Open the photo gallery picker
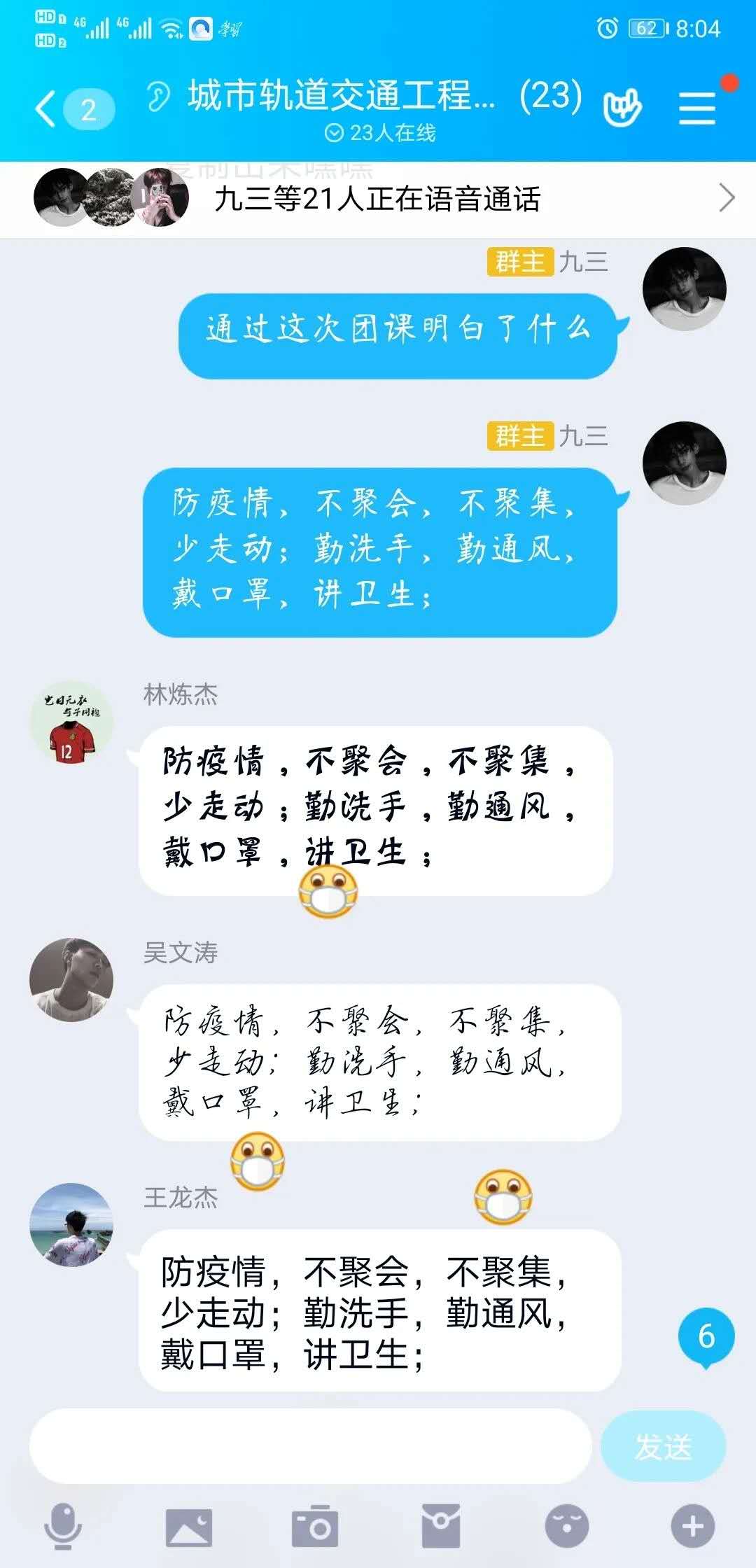Image resolution: width=756 pixels, height=1568 pixels. (188, 1527)
